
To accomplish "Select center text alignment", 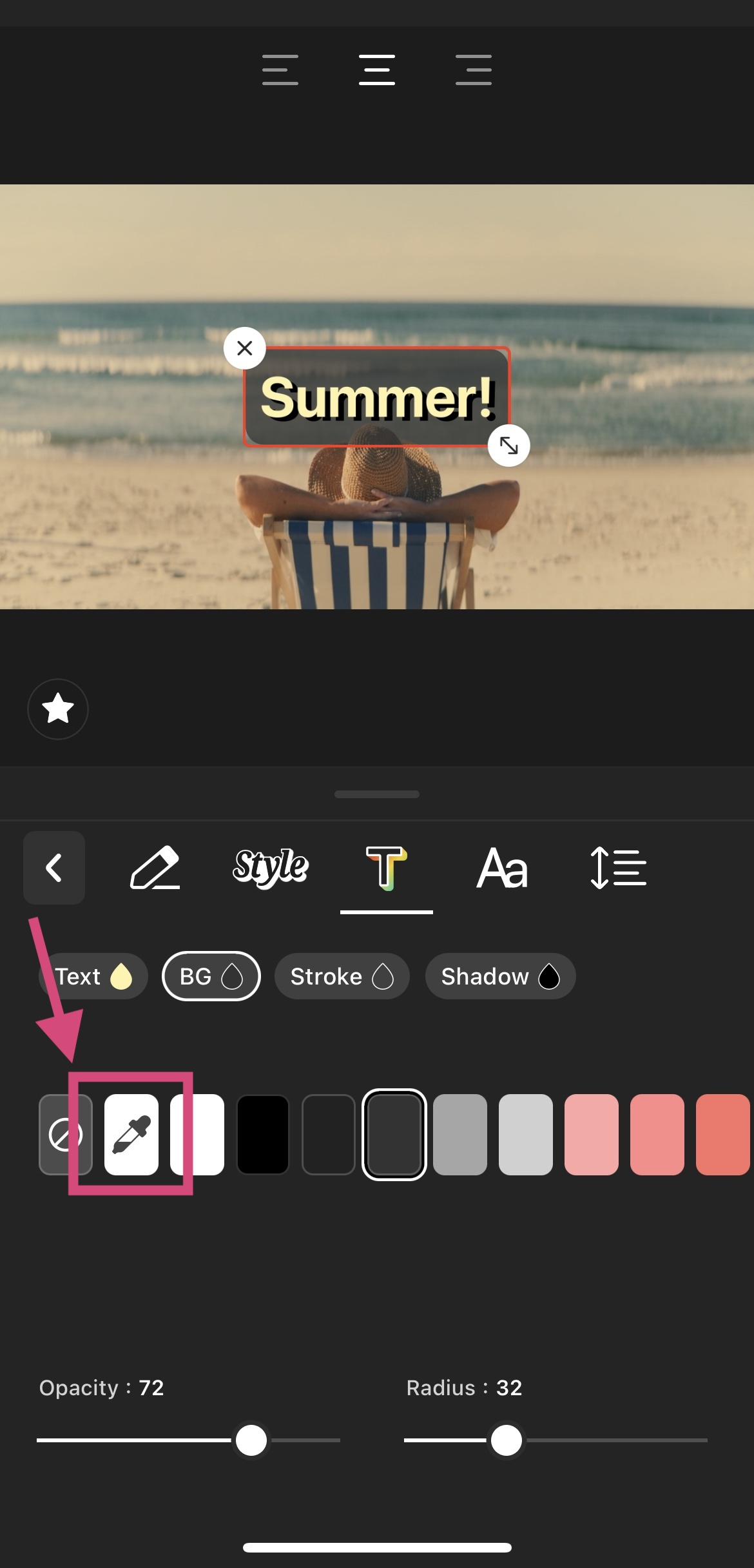I will 377,70.
